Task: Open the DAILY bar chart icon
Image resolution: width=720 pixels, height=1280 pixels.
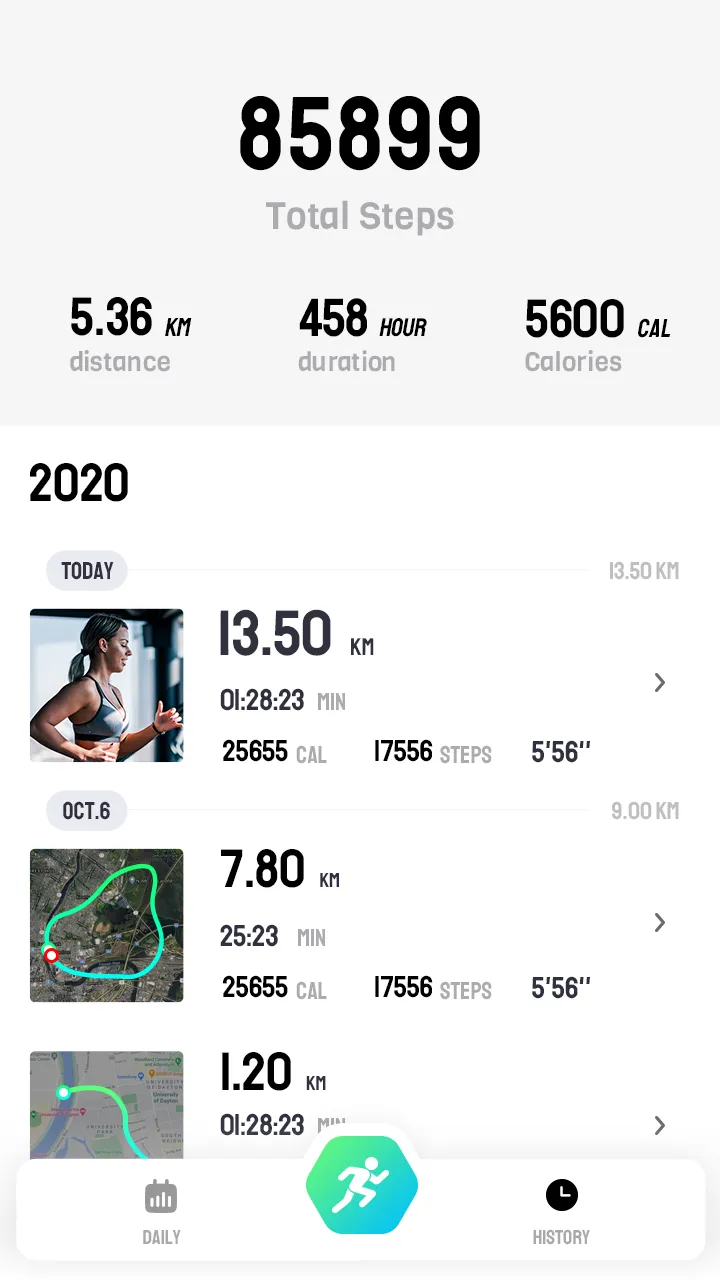Action: (161, 1195)
